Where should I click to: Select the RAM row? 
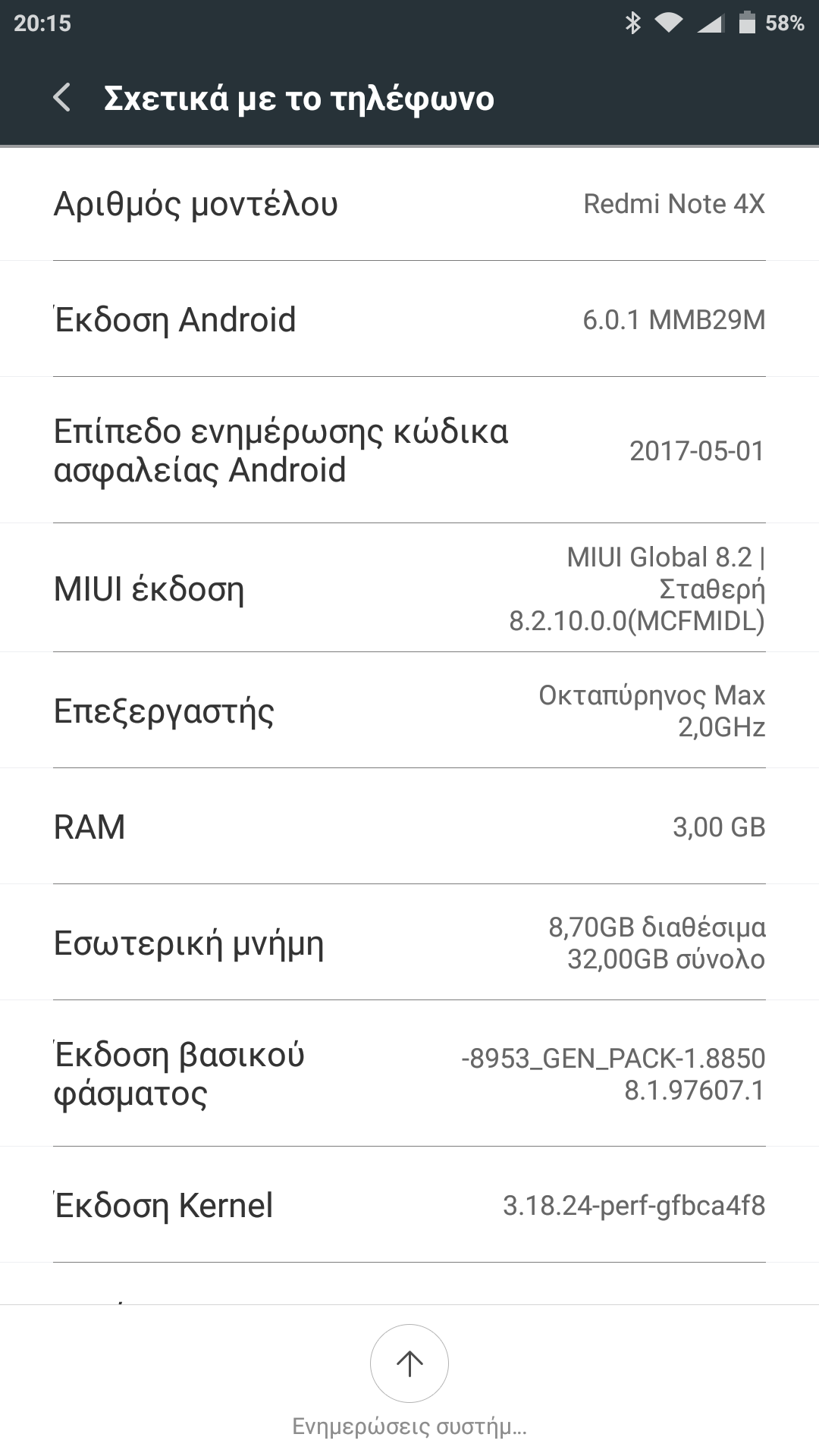[x=409, y=827]
